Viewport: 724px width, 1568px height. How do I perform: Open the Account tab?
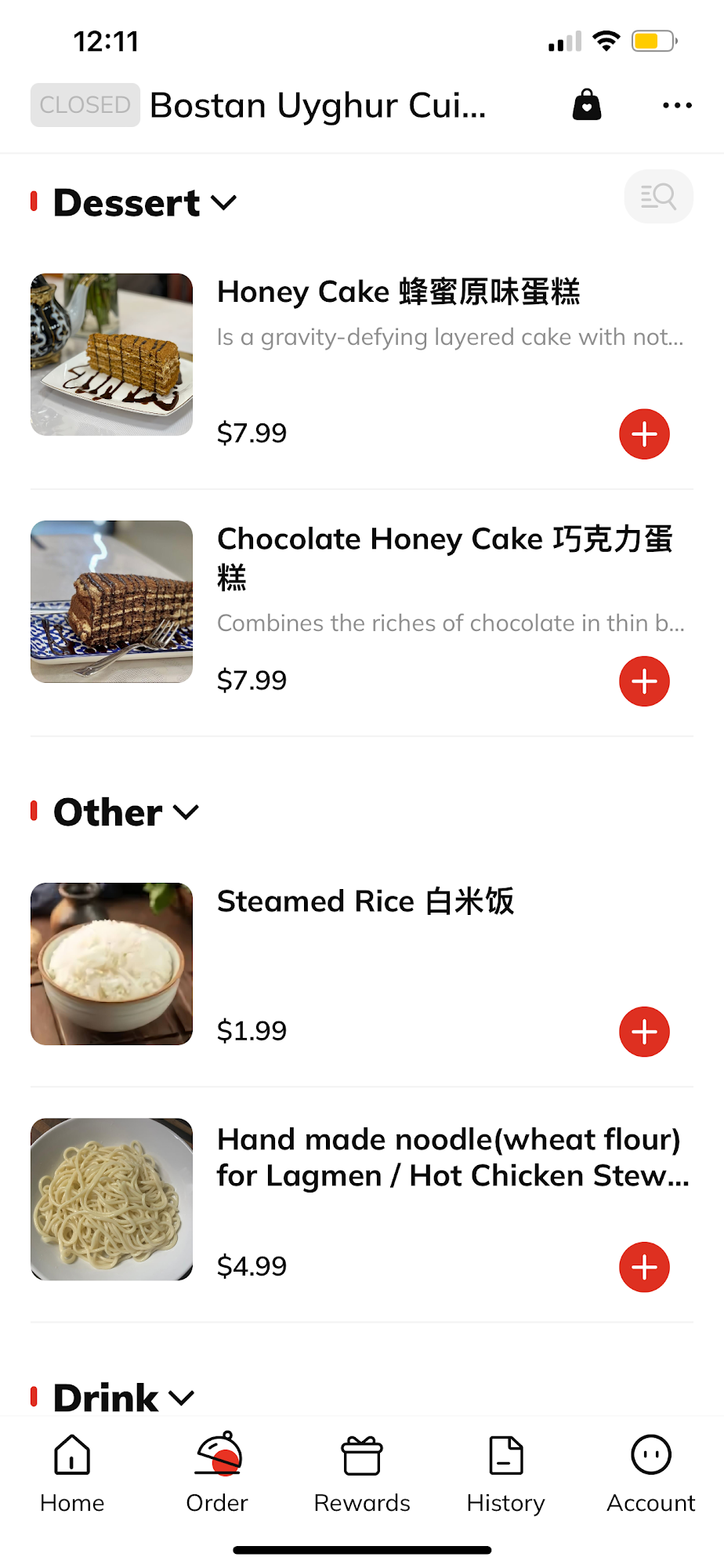(x=650, y=1472)
